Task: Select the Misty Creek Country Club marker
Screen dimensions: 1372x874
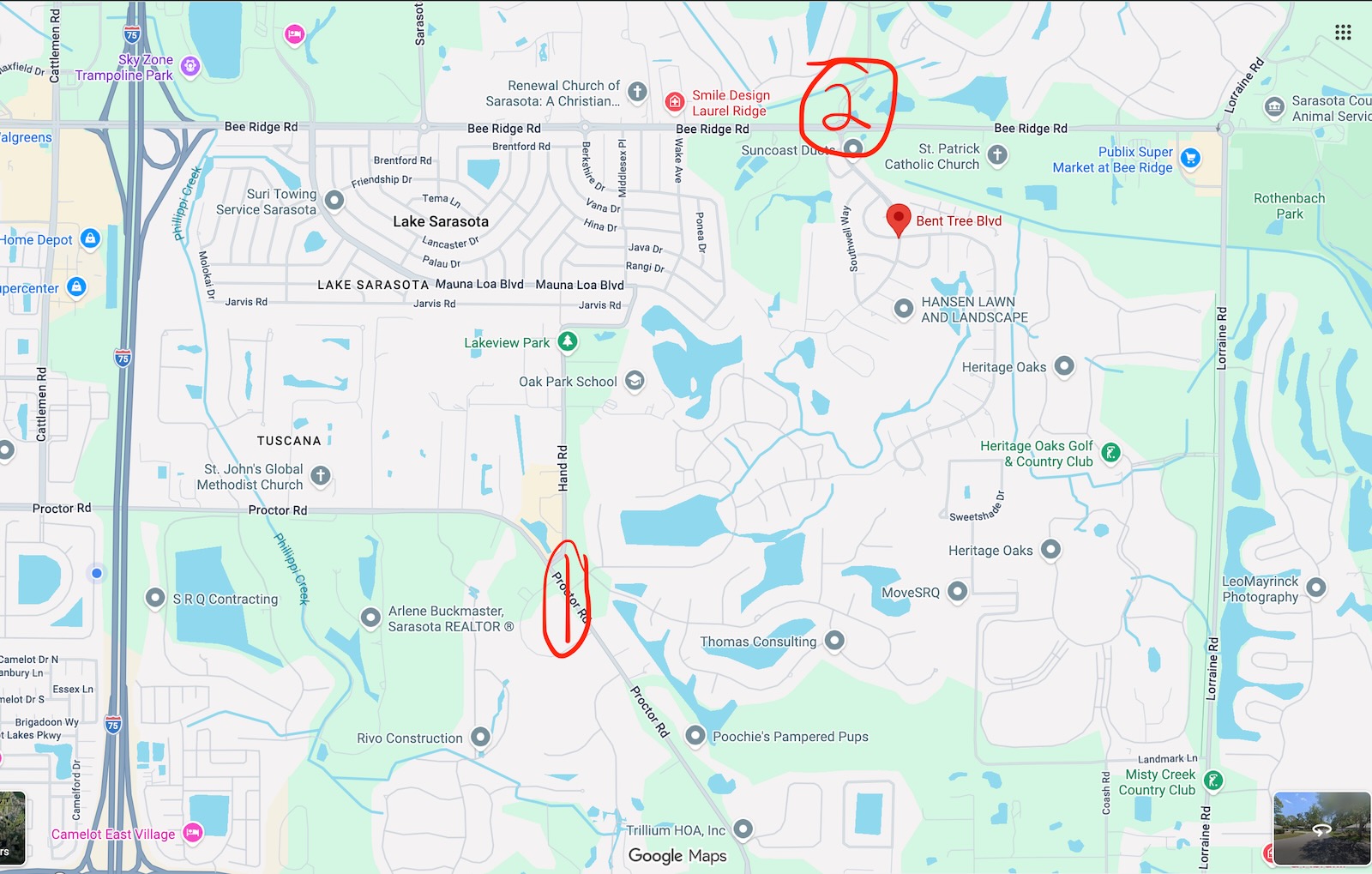Action: (1213, 781)
